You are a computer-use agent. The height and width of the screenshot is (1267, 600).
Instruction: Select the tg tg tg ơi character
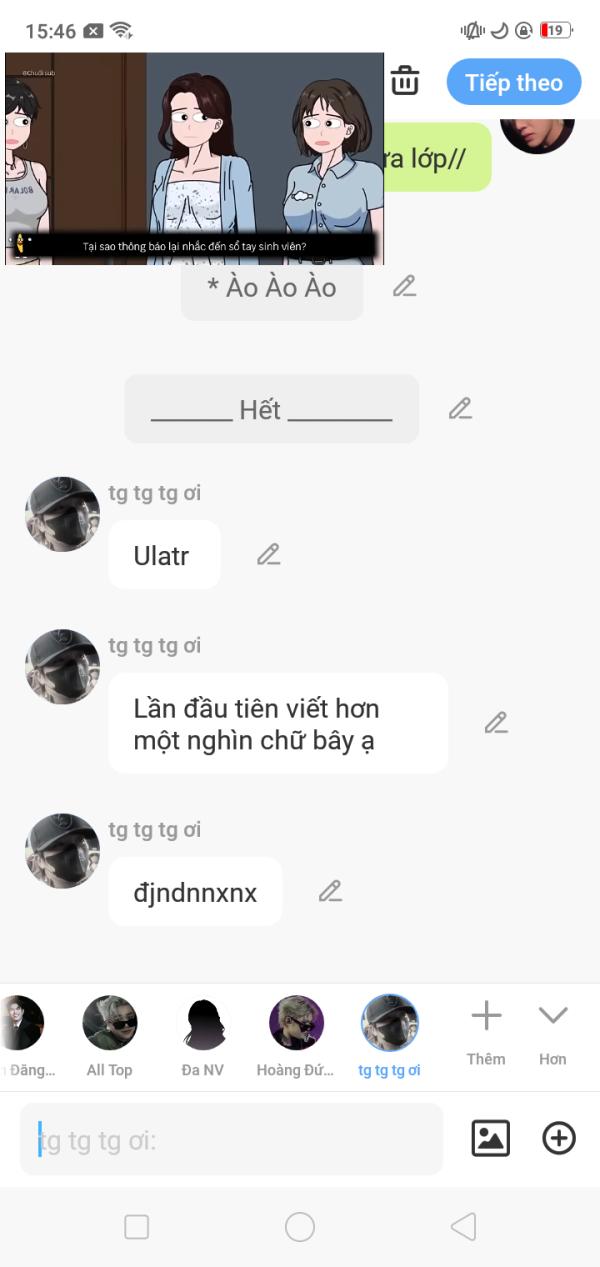pyautogui.click(x=389, y=1036)
